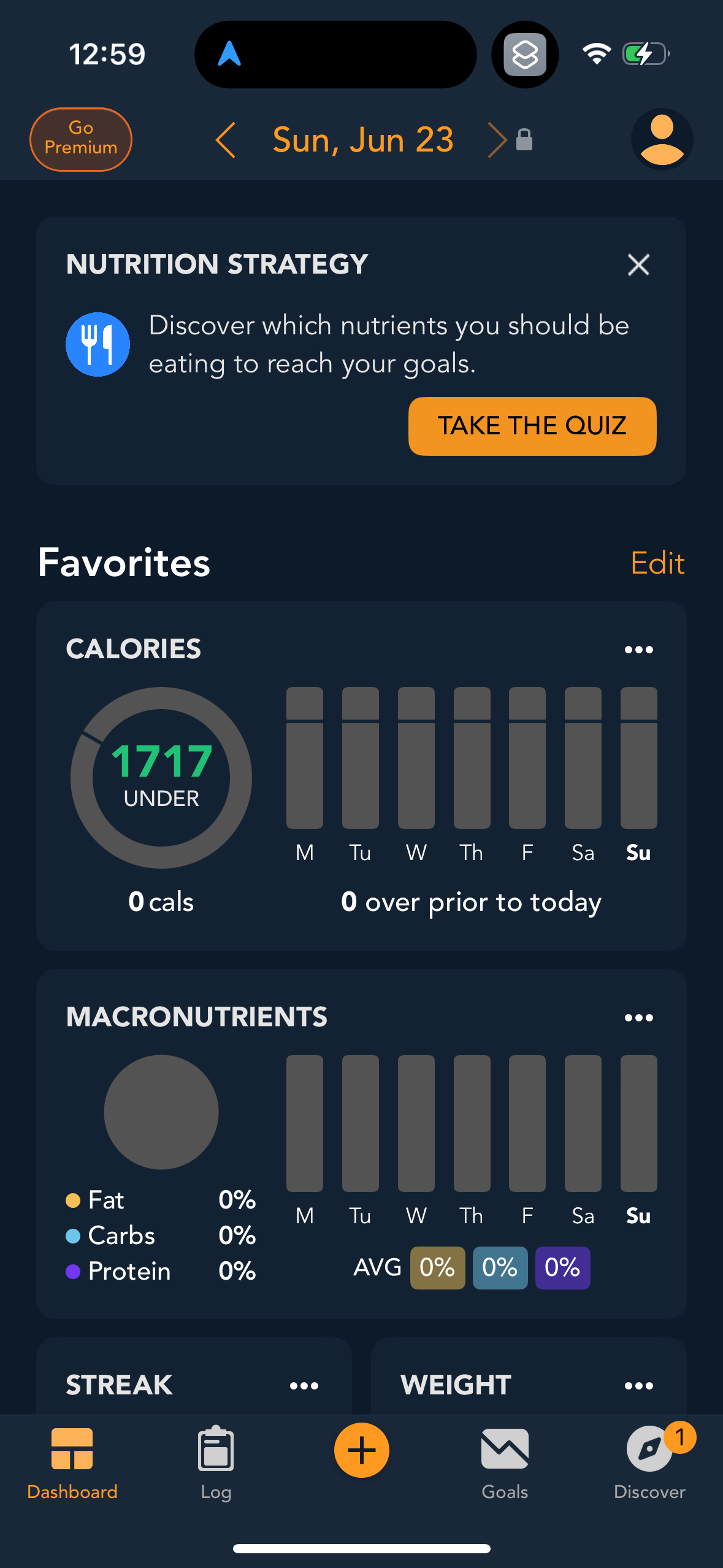Dismiss the Nutrition Strategy card

pos(638,264)
